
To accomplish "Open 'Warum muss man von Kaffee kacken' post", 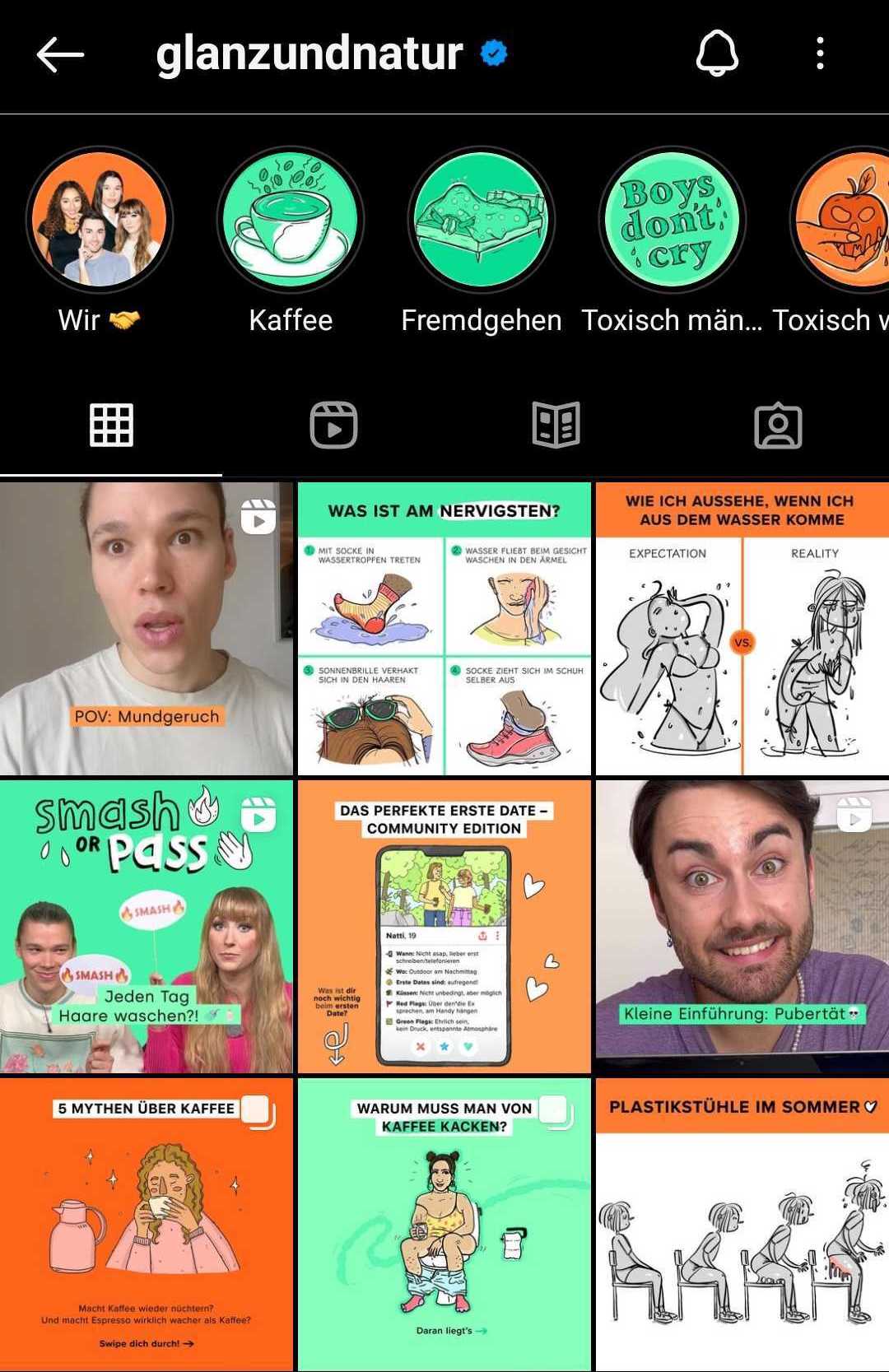I will pyautogui.click(x=444, y=1225).
